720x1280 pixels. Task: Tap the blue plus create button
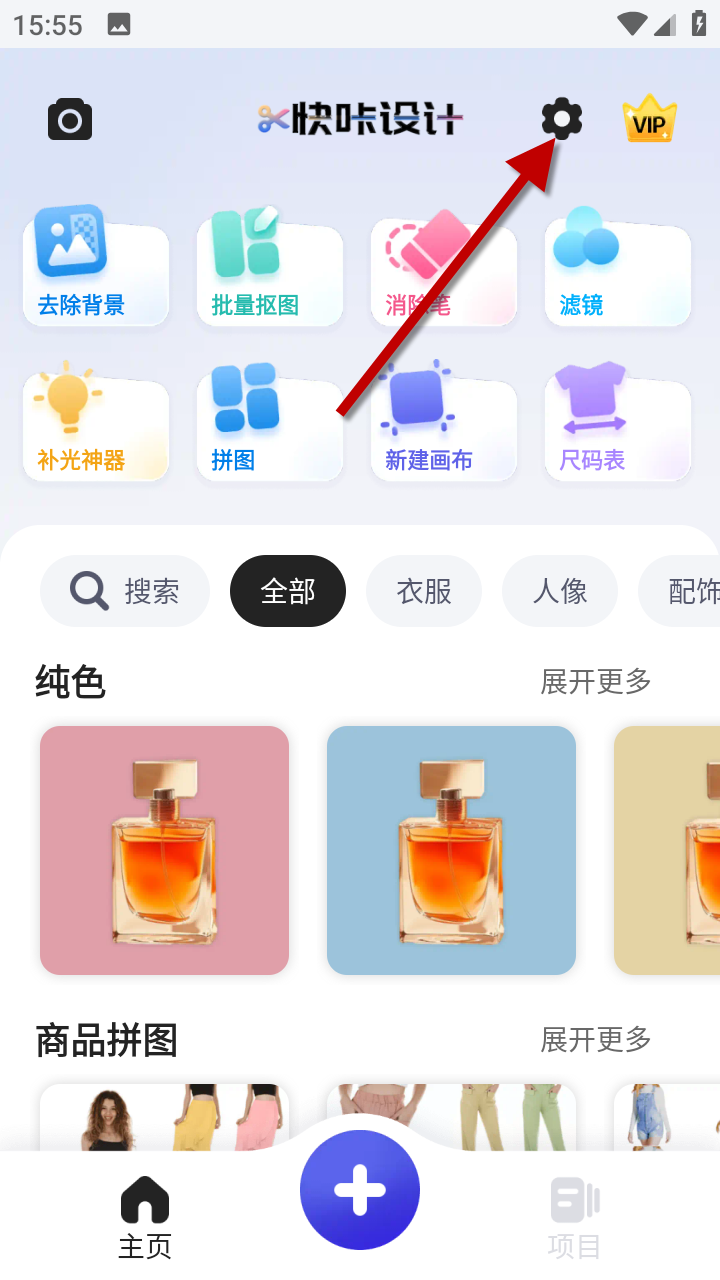[360, 1190]
